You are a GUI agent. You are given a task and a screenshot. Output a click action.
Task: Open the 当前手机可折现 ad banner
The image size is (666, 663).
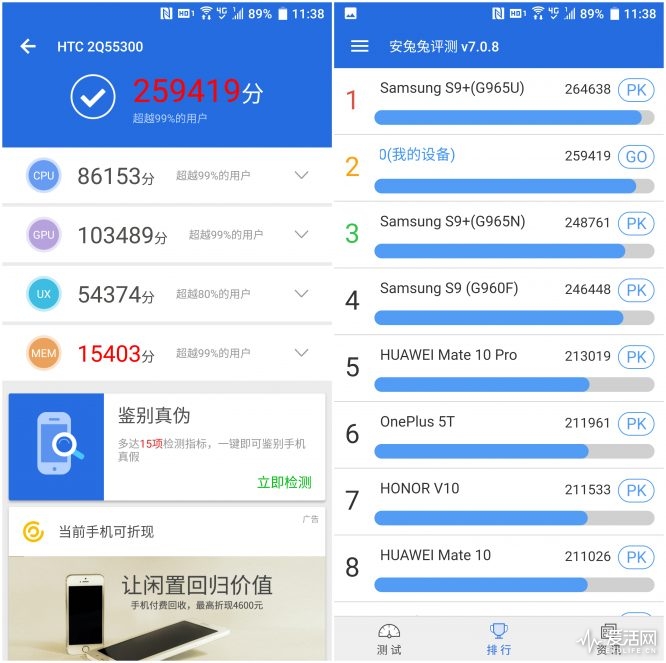(166, 532)
